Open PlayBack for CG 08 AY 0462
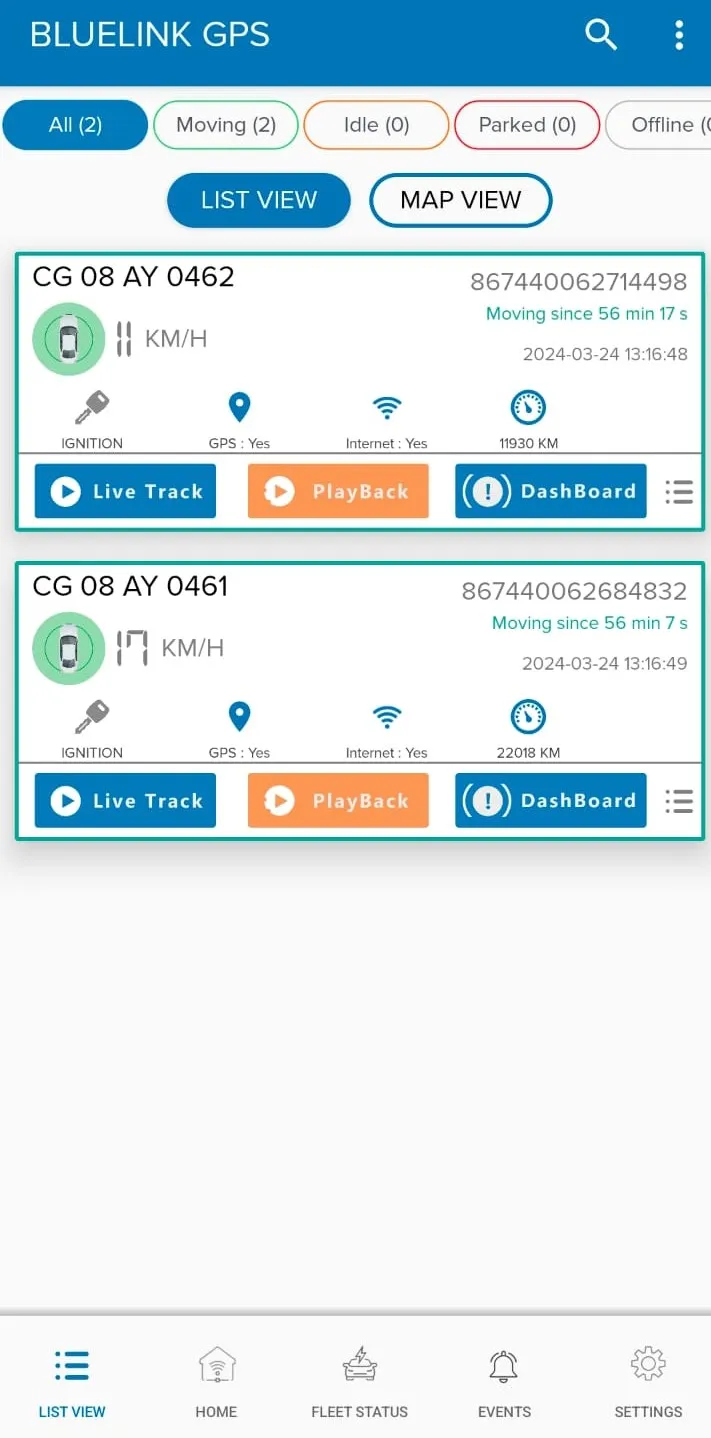Viewport: 711px width, 1438px height. 338,491
